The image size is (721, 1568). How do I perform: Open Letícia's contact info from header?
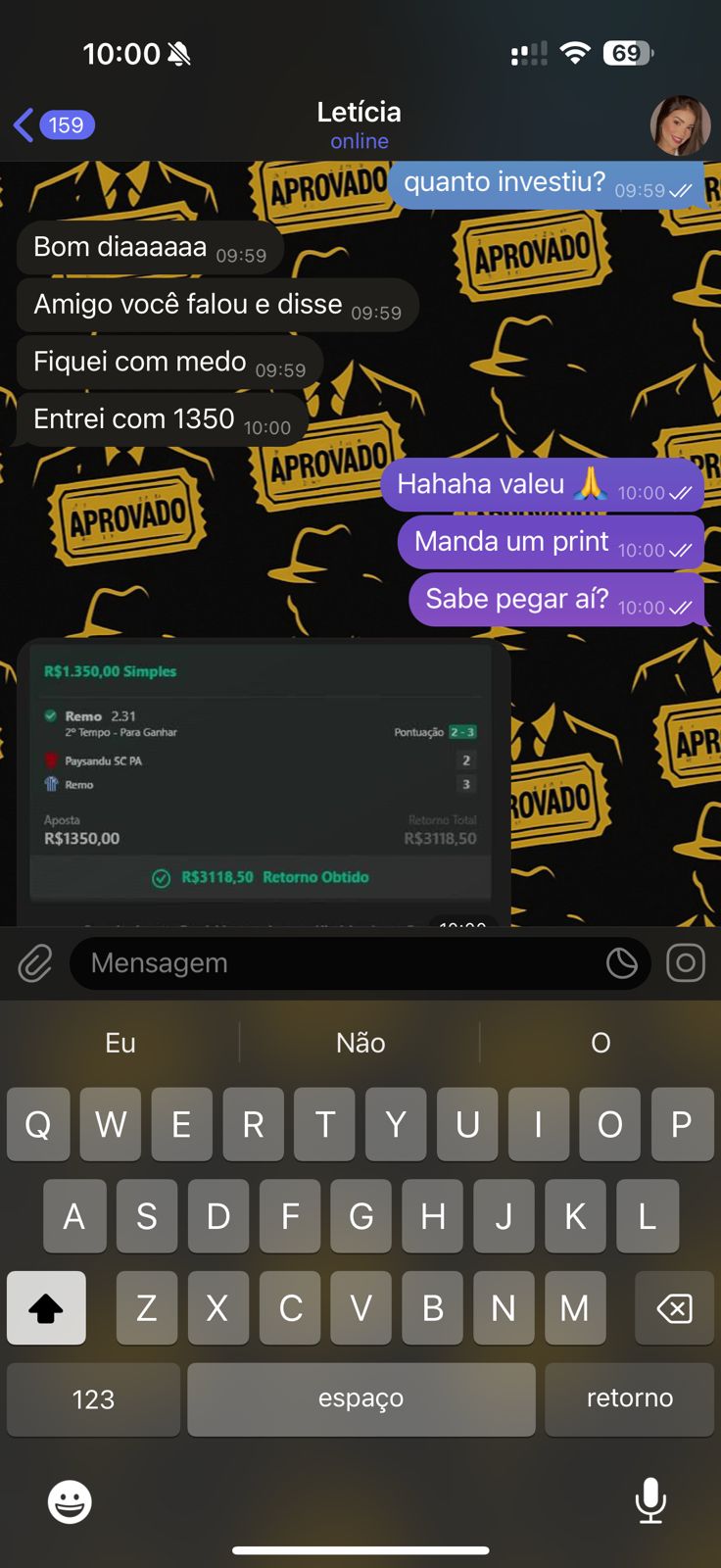point(359,124)
